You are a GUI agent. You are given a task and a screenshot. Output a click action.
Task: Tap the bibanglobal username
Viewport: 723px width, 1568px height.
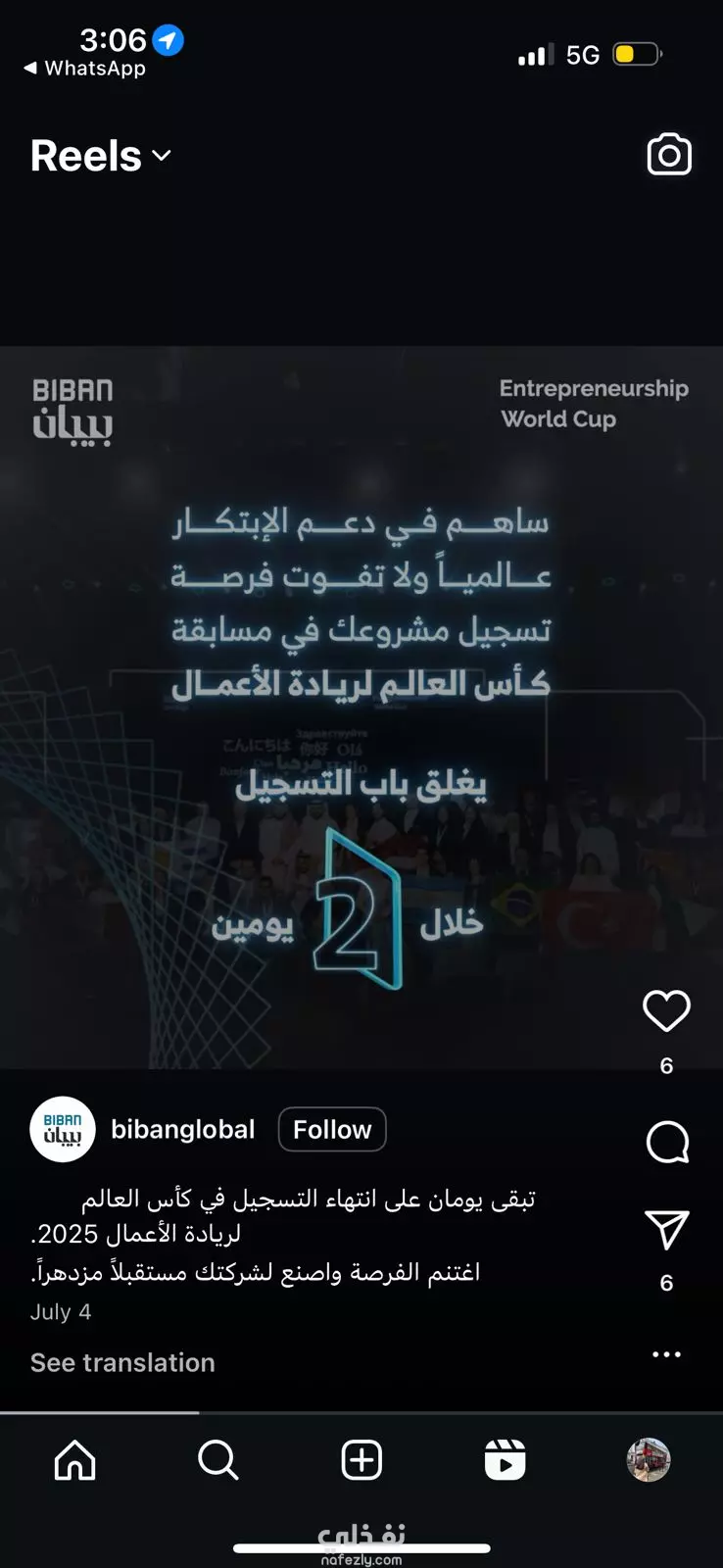[x=183, y=1129]
